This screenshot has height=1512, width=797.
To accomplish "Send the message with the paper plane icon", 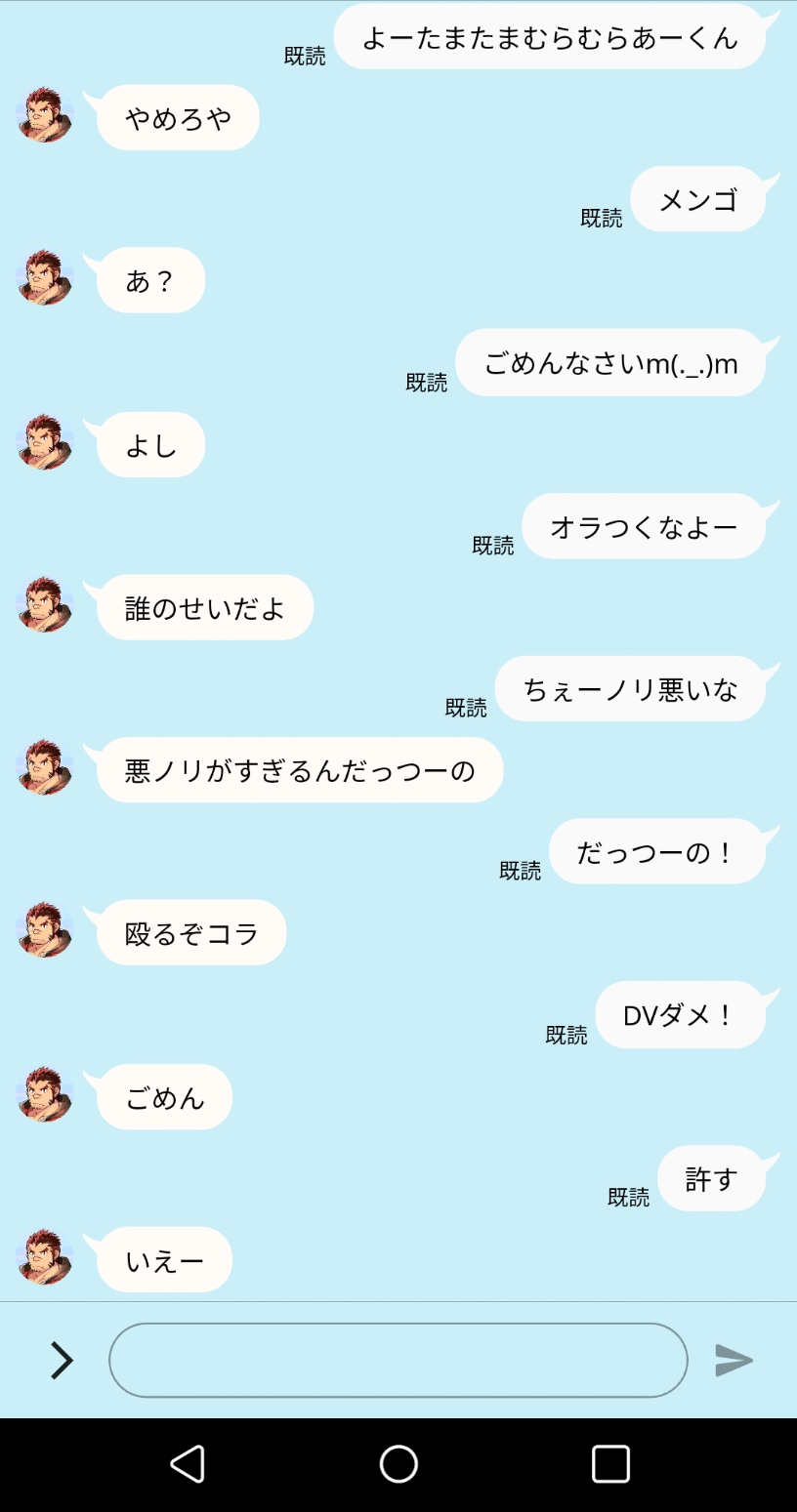I will 734,1360.
